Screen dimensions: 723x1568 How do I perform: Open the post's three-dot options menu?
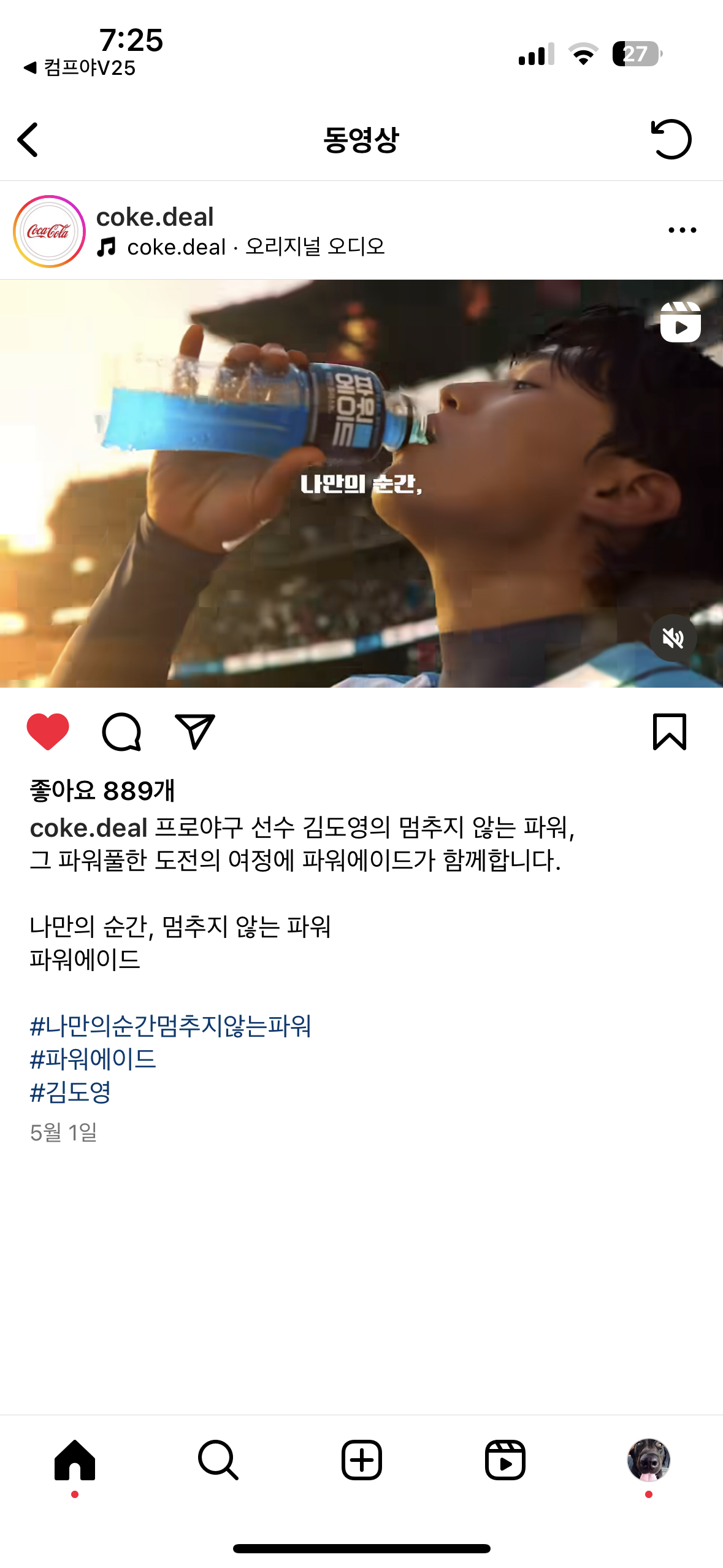coord(682,230)
